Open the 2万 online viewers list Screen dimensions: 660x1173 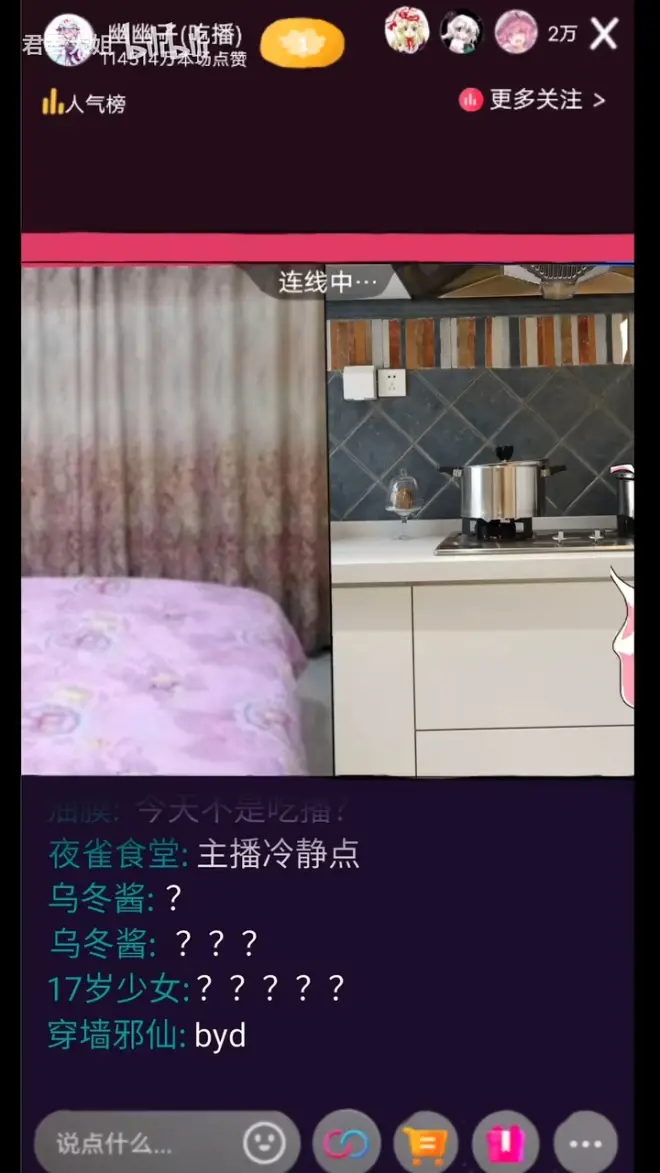[x=562, y=35]
